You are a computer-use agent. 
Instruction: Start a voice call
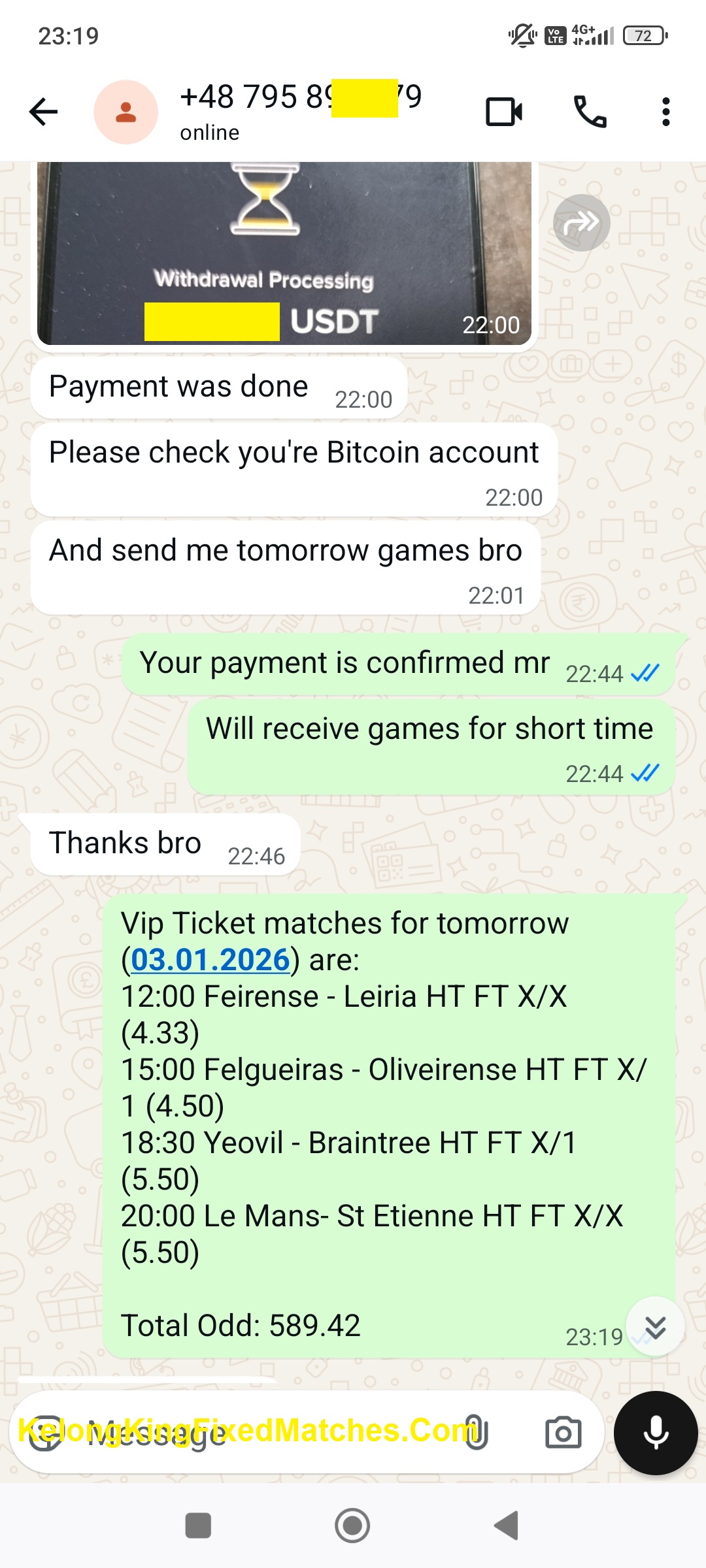click(590, 112)
